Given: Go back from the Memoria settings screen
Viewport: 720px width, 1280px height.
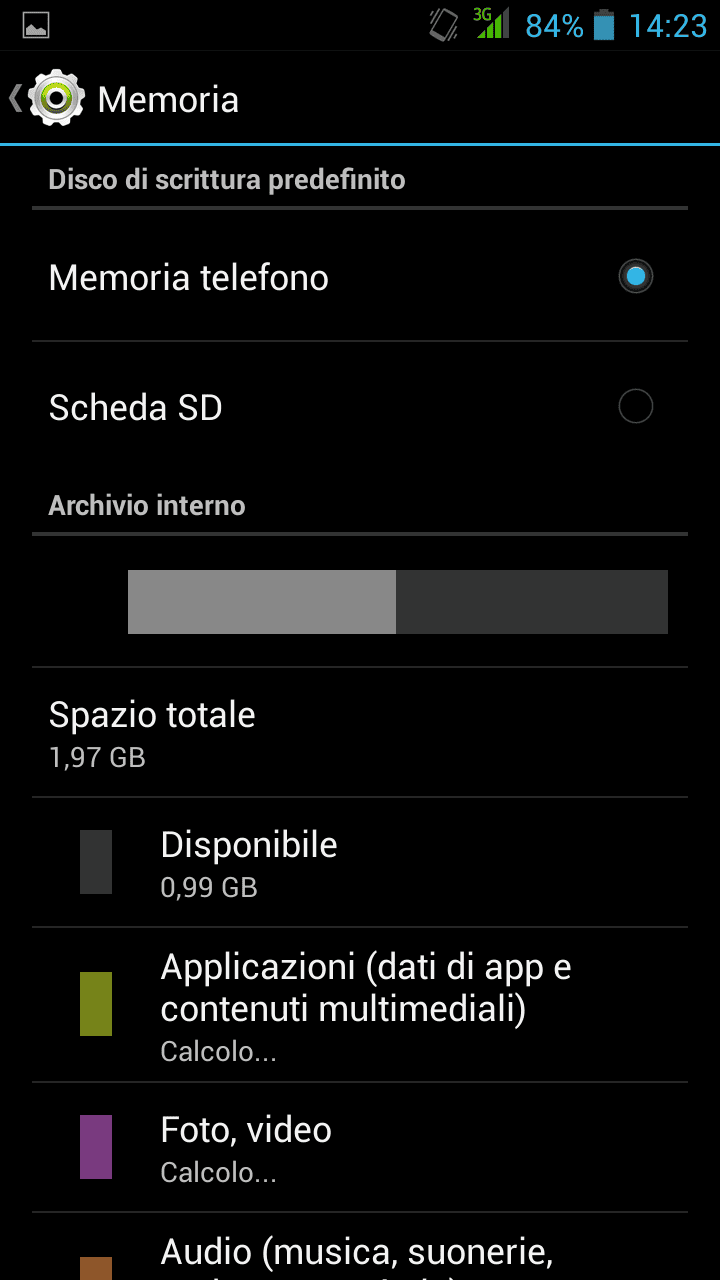Looking at the screenshot, I should 40,99.
